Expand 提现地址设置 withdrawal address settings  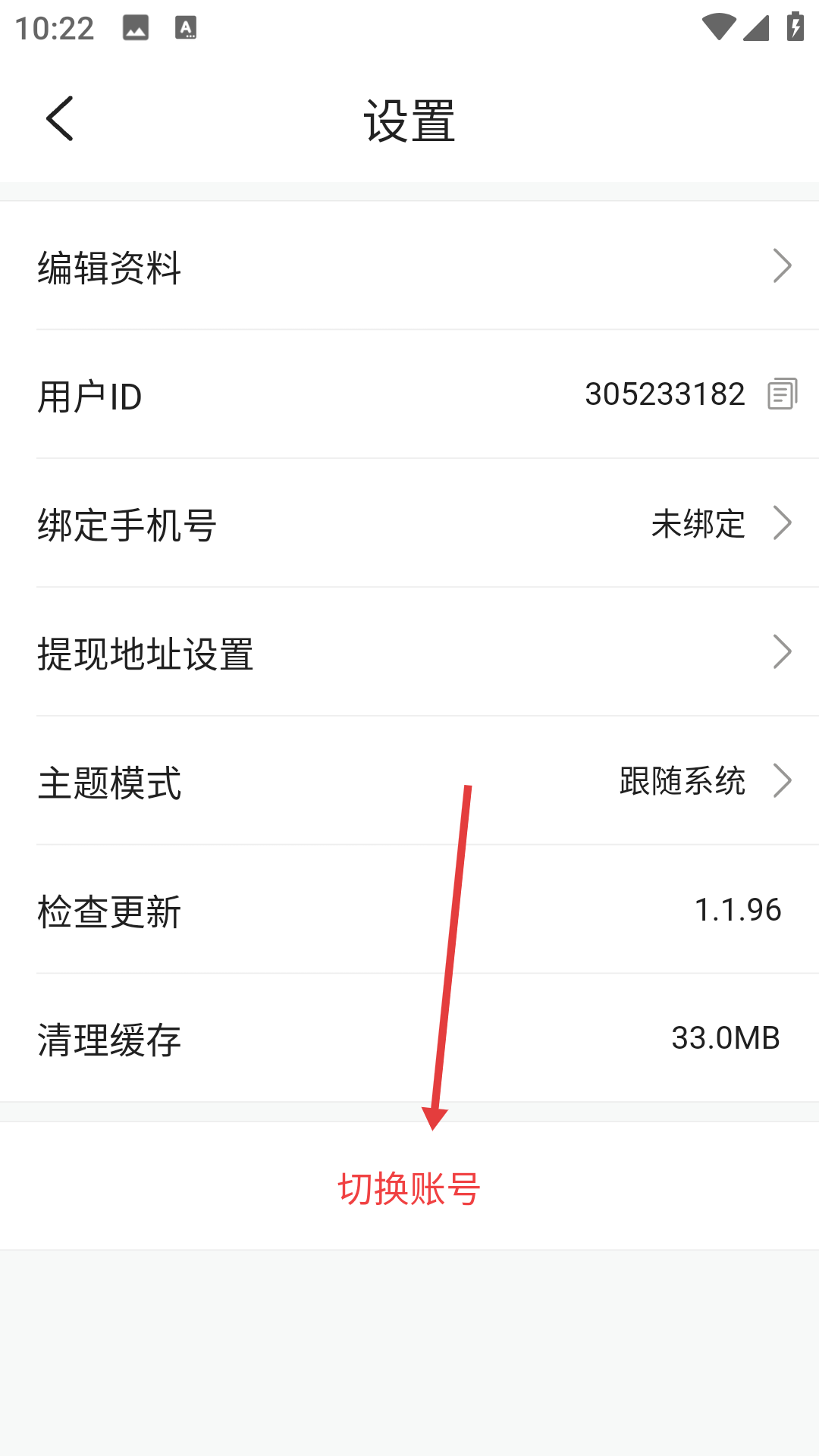point(783,651)
